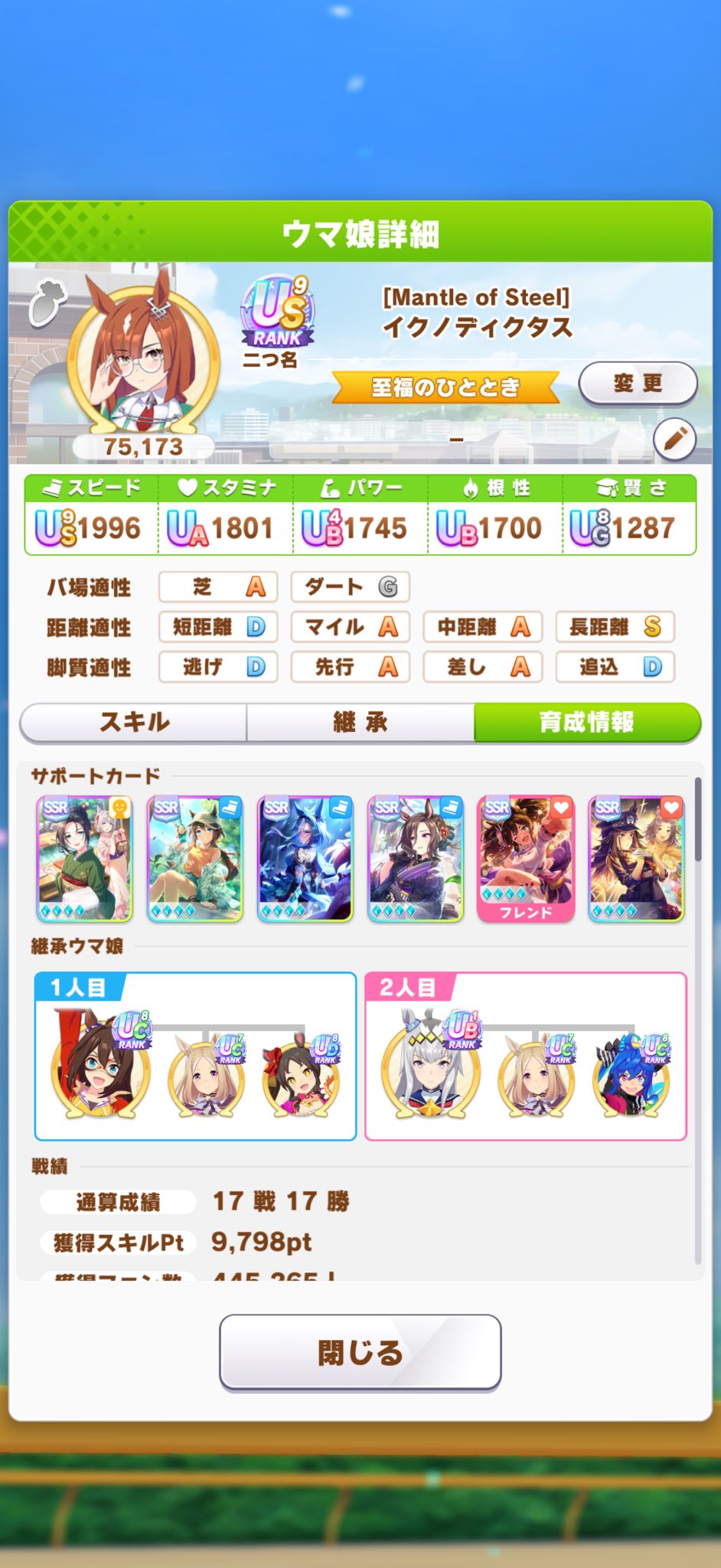Viewport: 721px width, 1568px height.
Task: Edit the memo with the pencil icon
Action: (x=674, y=439)
